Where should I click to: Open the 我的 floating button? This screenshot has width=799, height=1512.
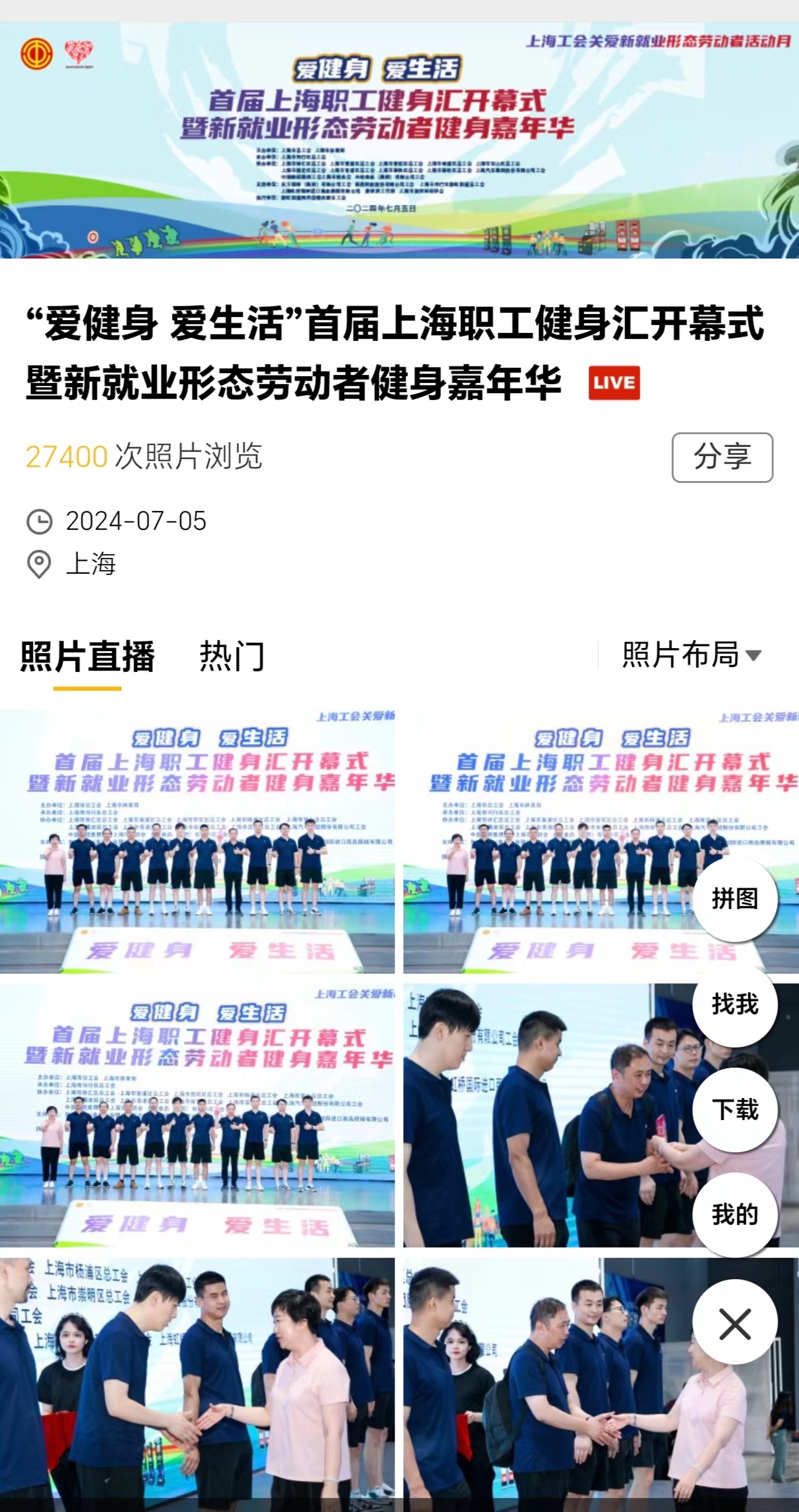(734, 1214)
